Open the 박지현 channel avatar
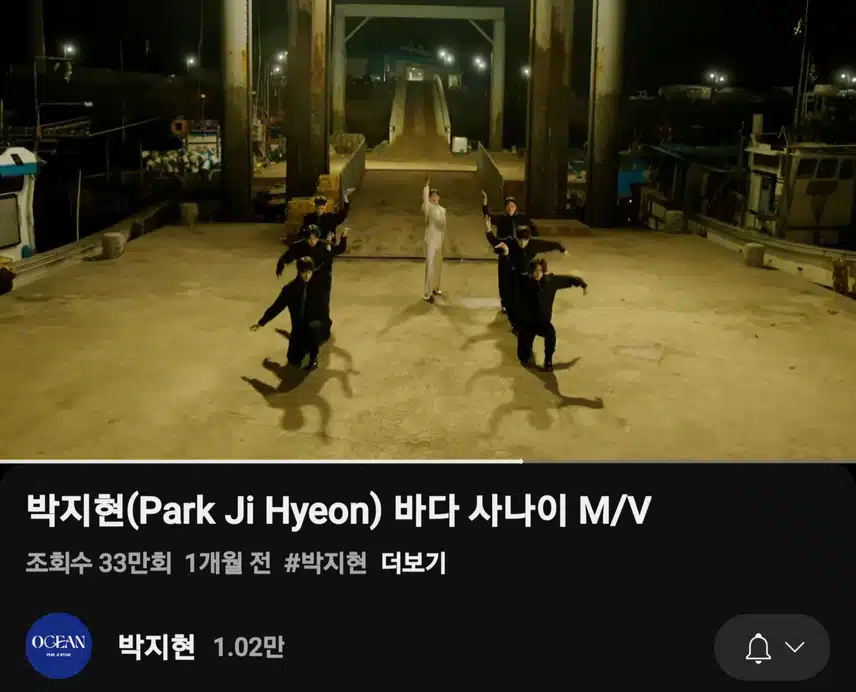This screenshot has width=856, height=692. point(59,646)
